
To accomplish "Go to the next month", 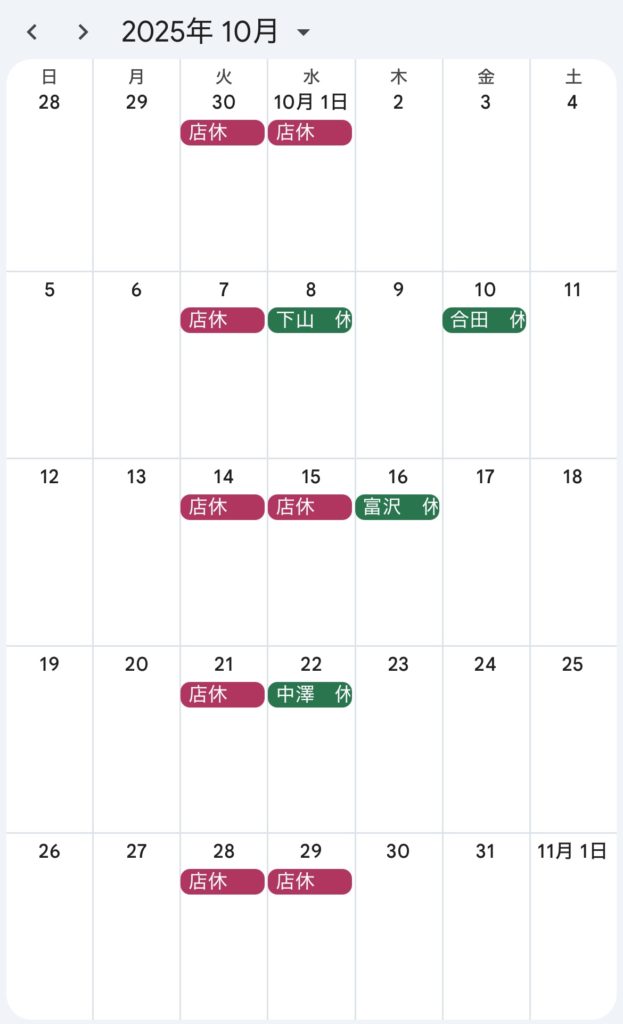I will point(83,32).
